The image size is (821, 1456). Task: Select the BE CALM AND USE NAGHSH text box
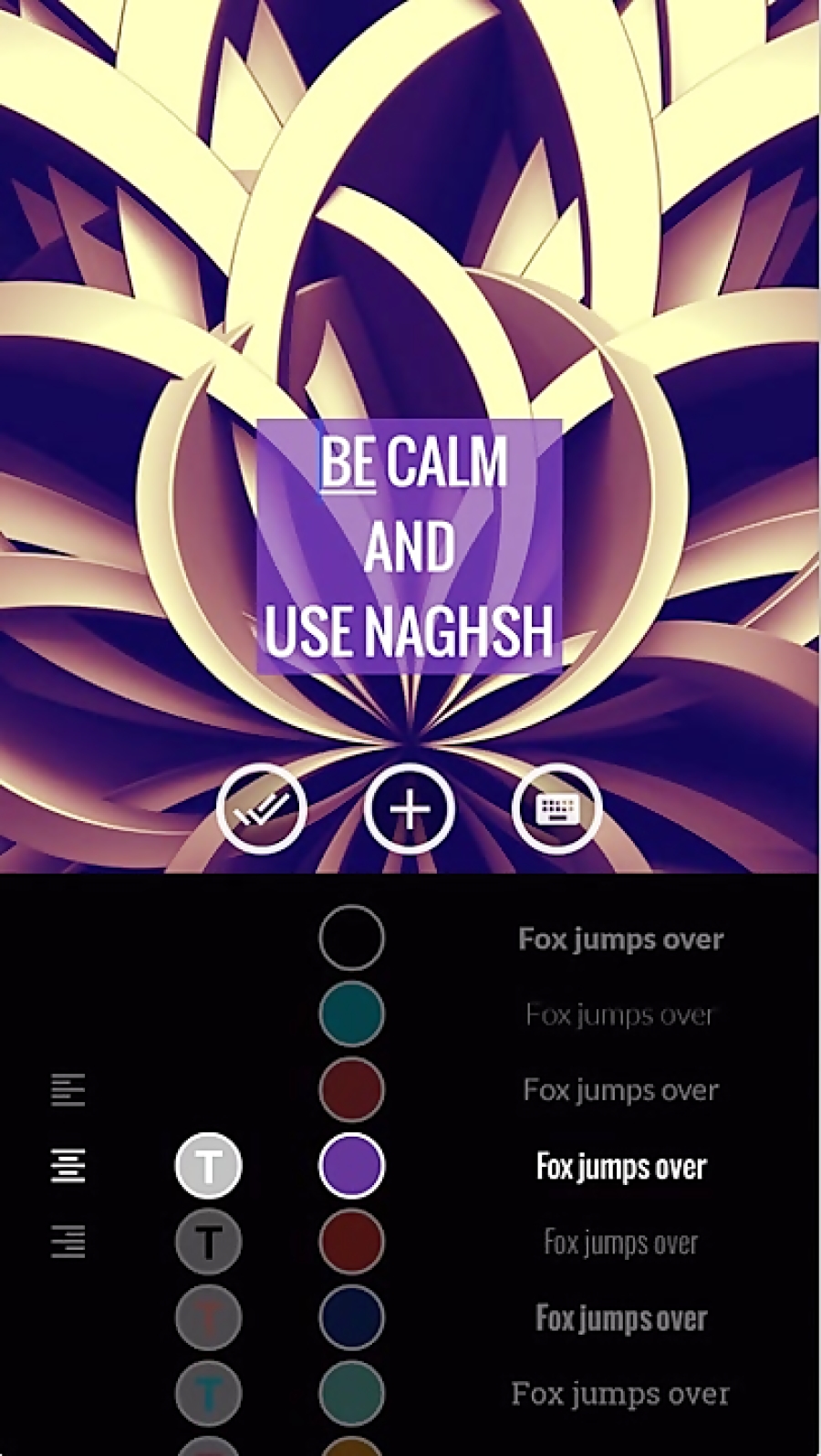(409, 546)
